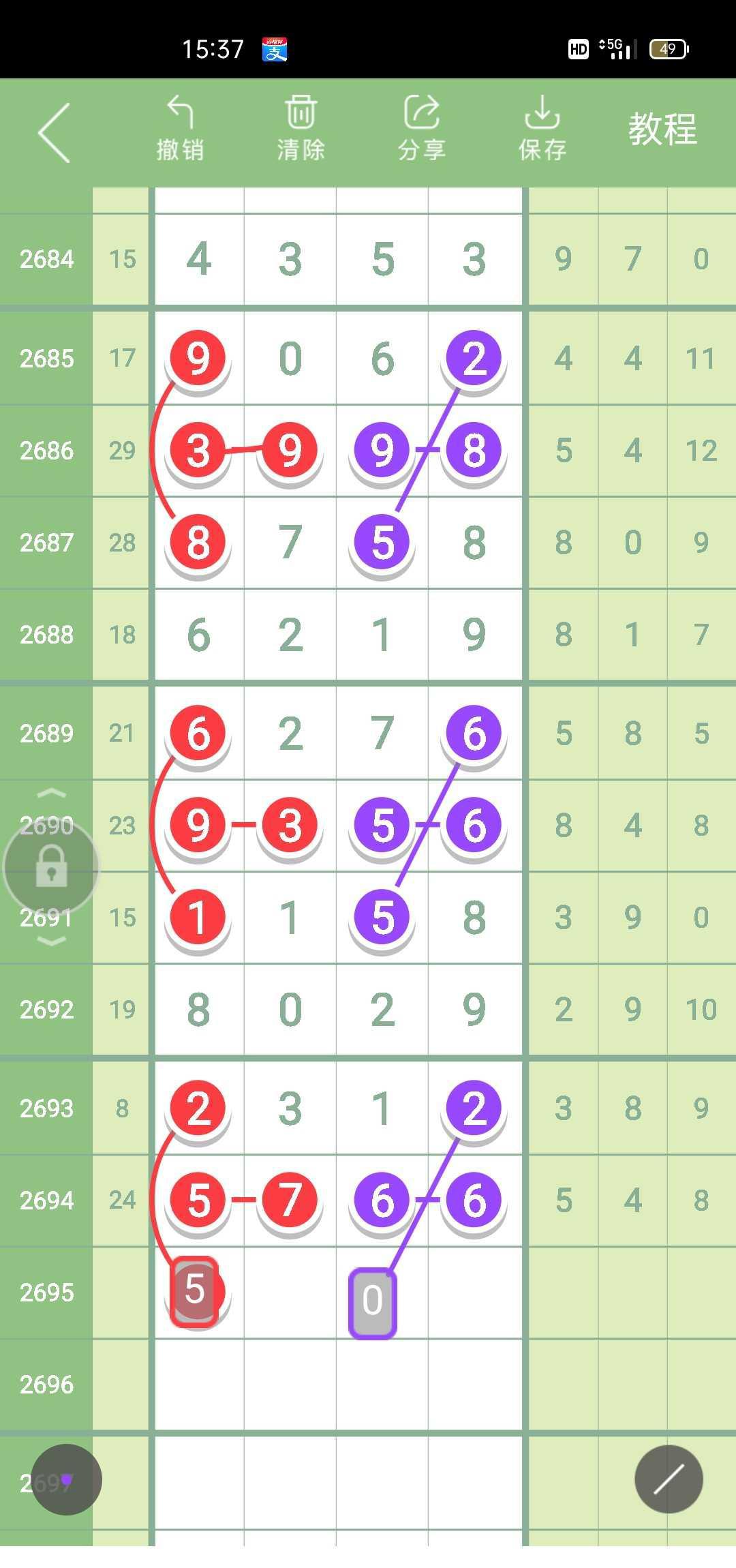Save the chart with 保存
Screen dimensions: 736x1568
click(x=542, y=130)
